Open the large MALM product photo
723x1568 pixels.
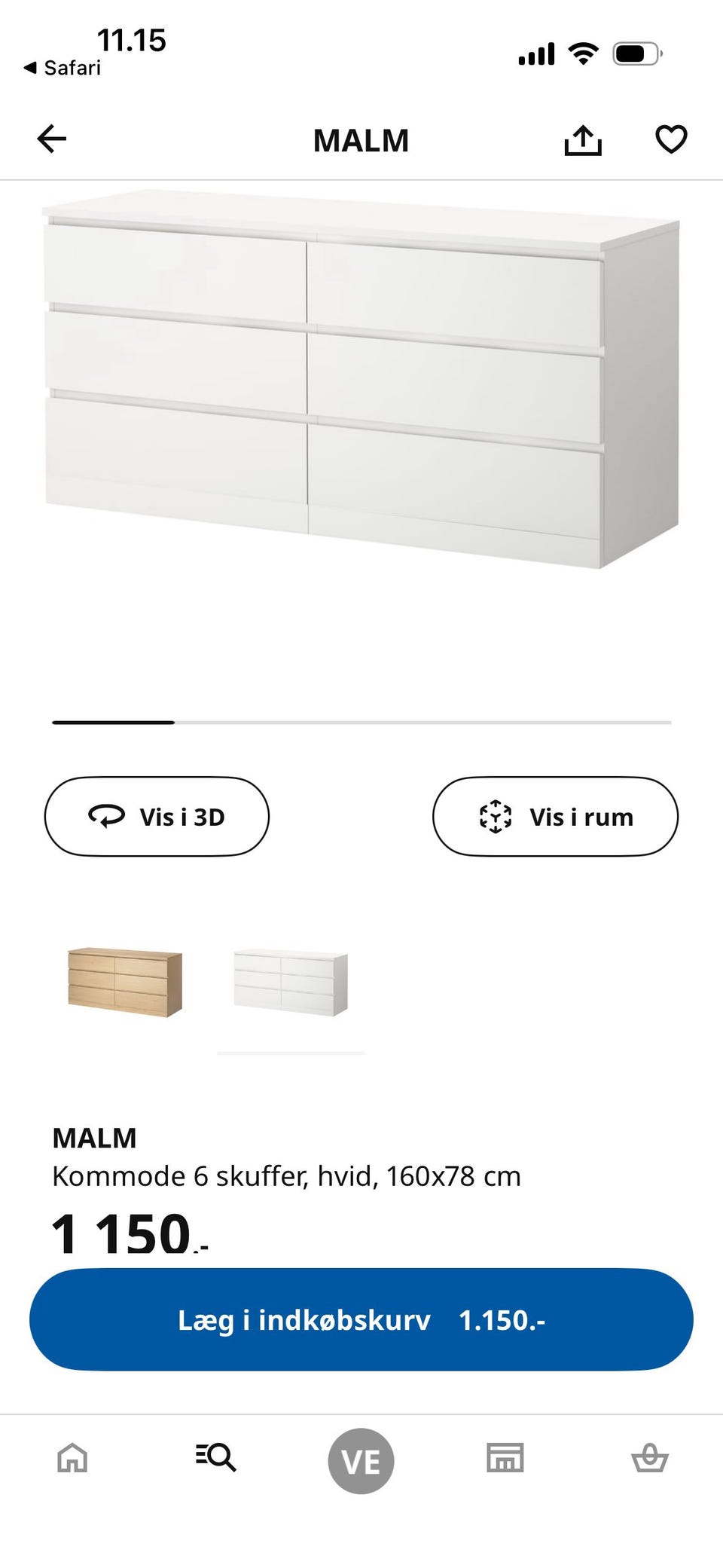(361, 377)
